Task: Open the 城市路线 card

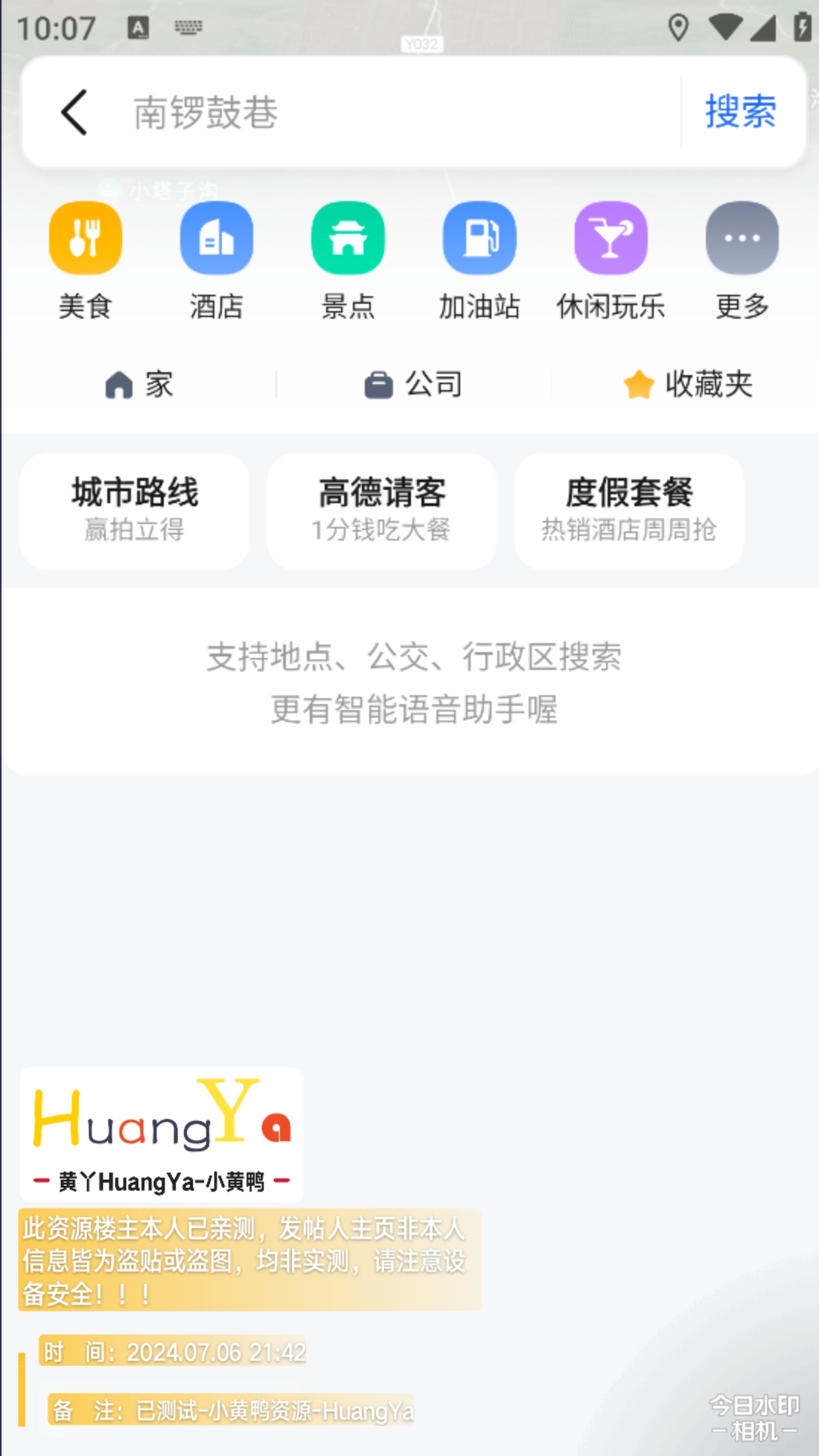Action: click(135, 511)
